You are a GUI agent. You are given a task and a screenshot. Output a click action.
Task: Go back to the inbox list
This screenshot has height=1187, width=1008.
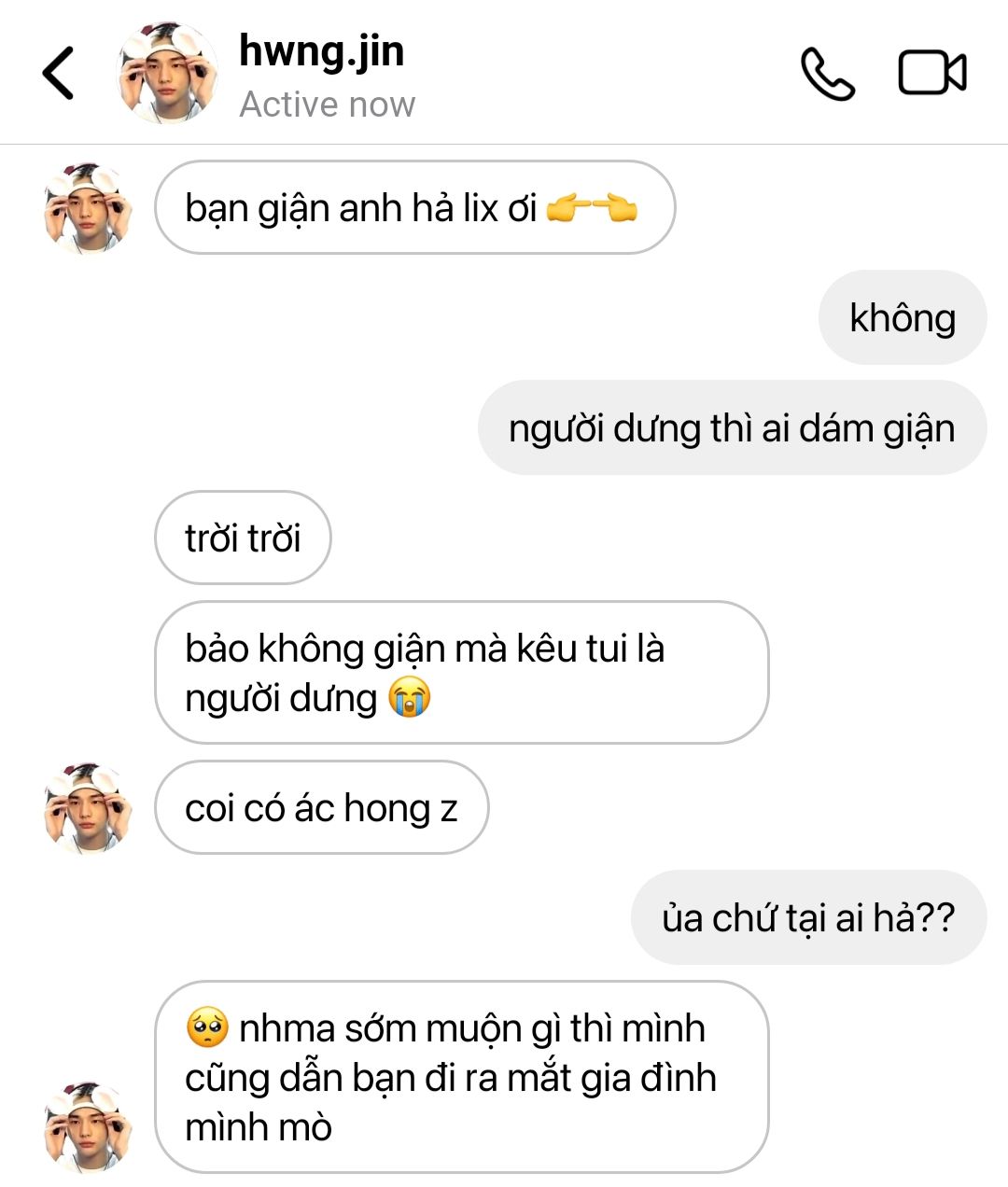[58, 73]
